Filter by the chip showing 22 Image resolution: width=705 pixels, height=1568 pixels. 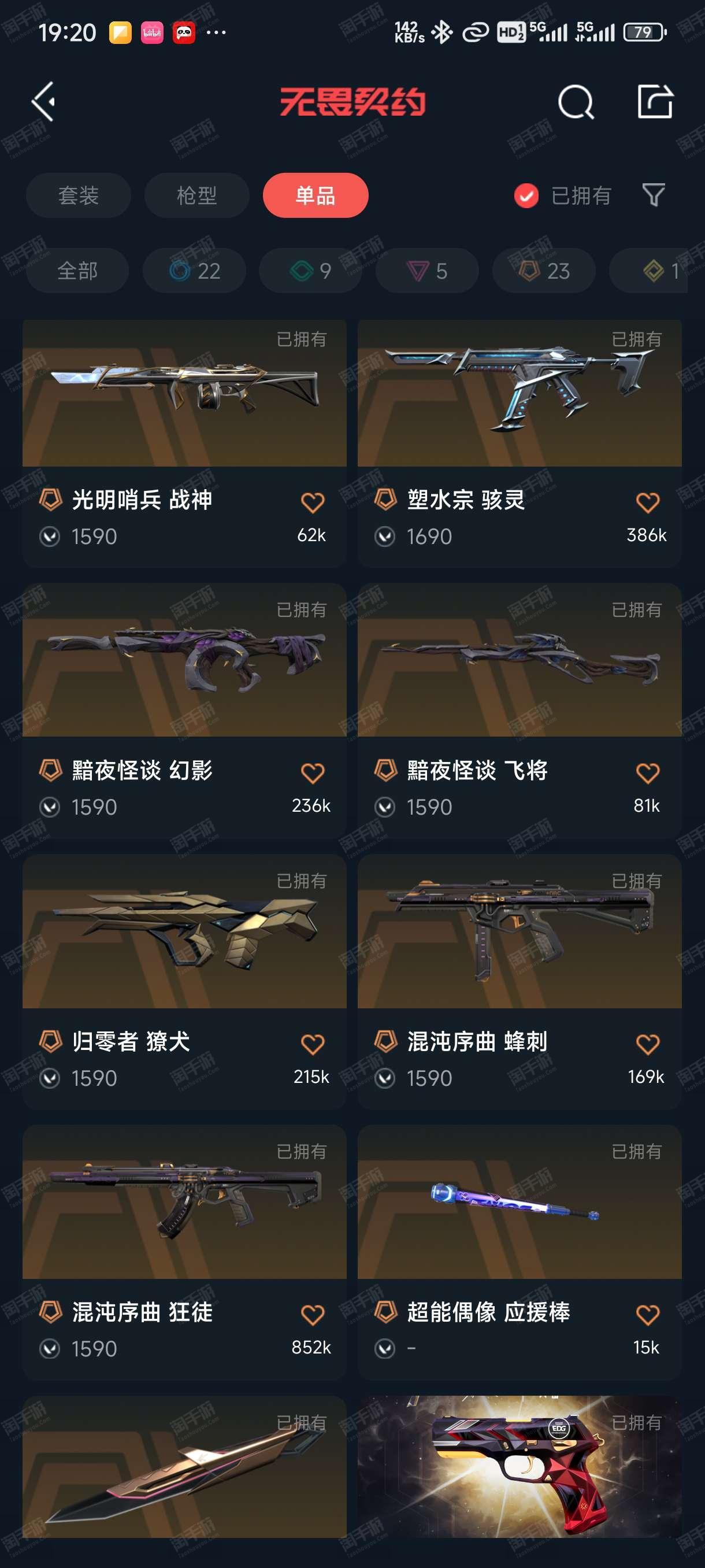[195, 271]
